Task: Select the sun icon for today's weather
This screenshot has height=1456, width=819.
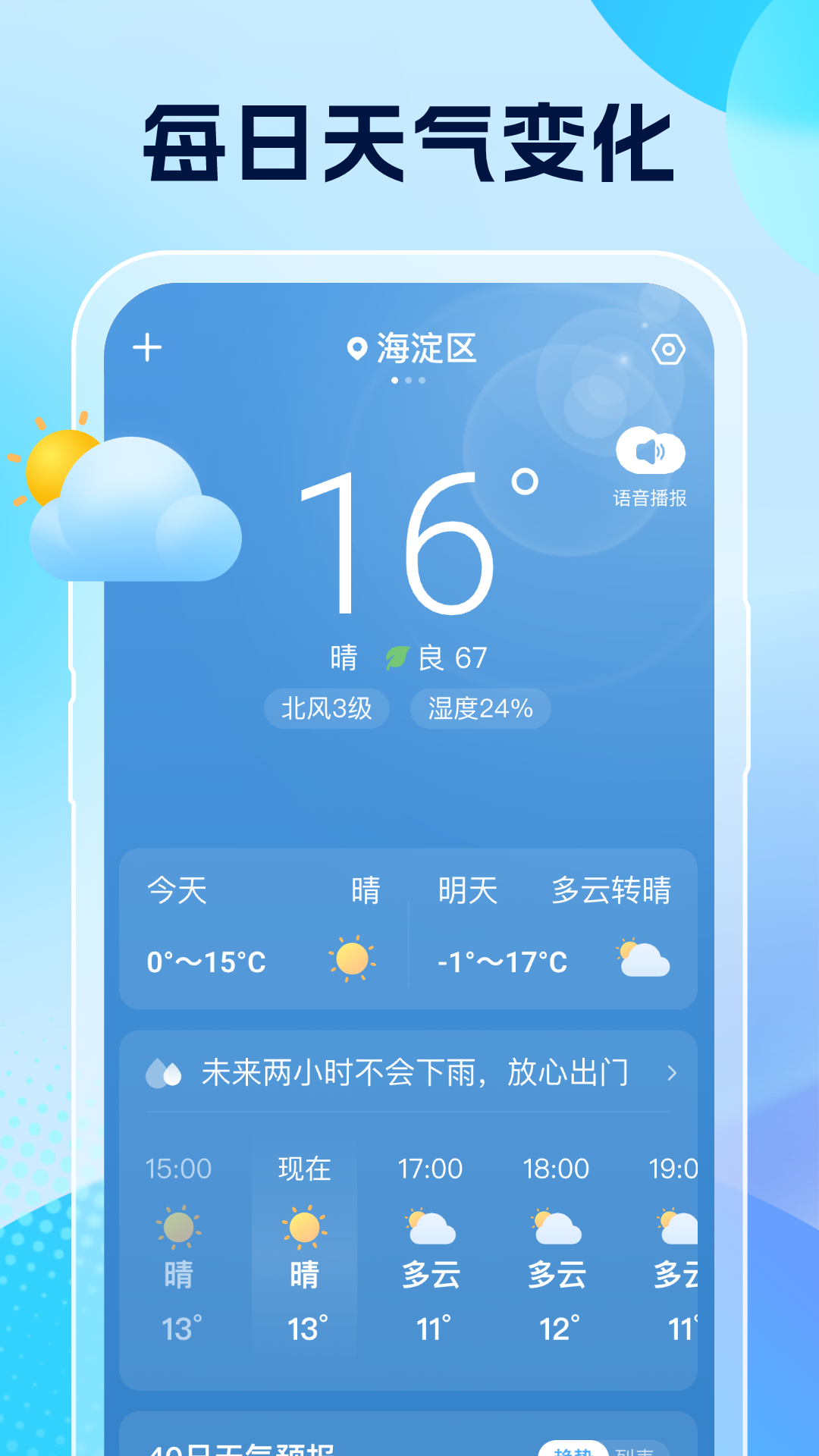Action: pos(350,957)
